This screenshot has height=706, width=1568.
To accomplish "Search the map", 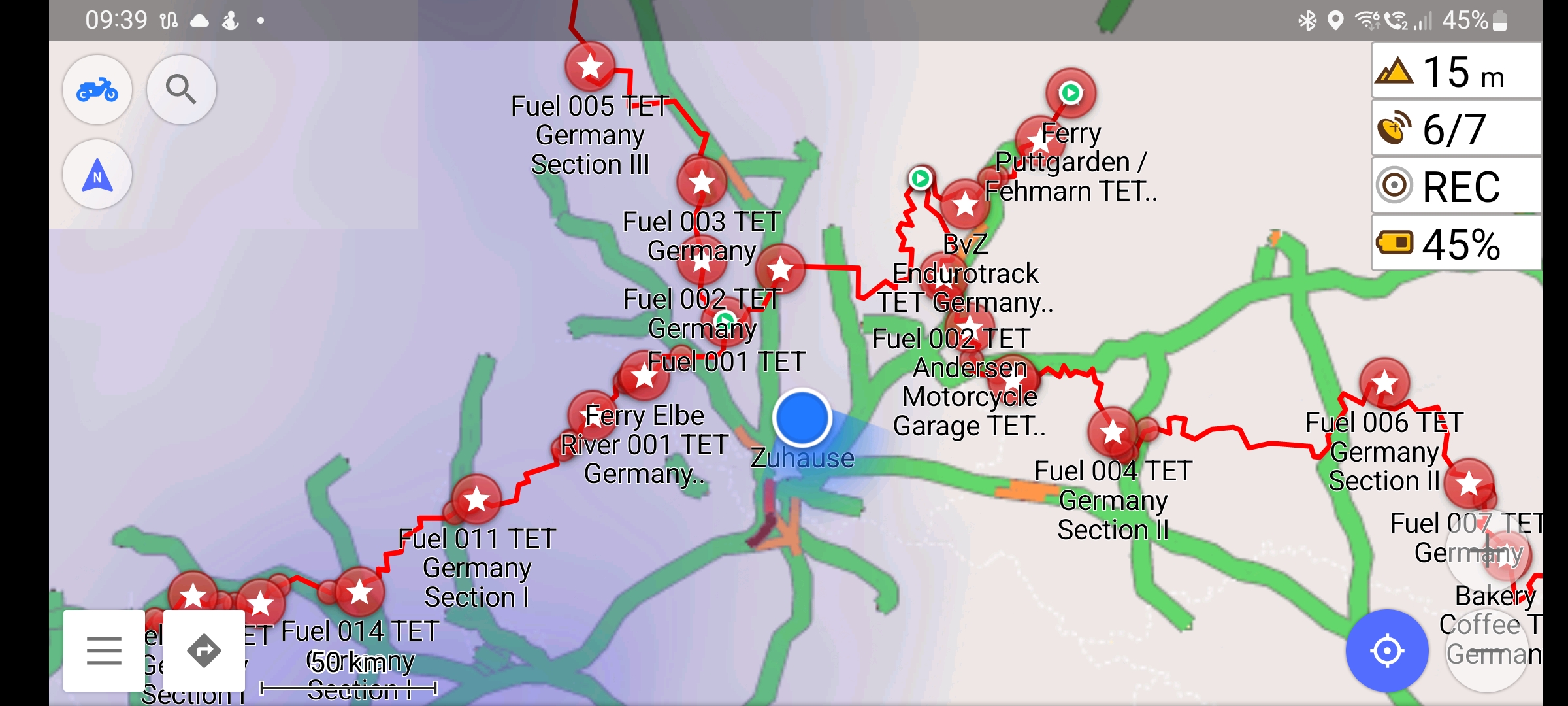I will pos(181,90).
